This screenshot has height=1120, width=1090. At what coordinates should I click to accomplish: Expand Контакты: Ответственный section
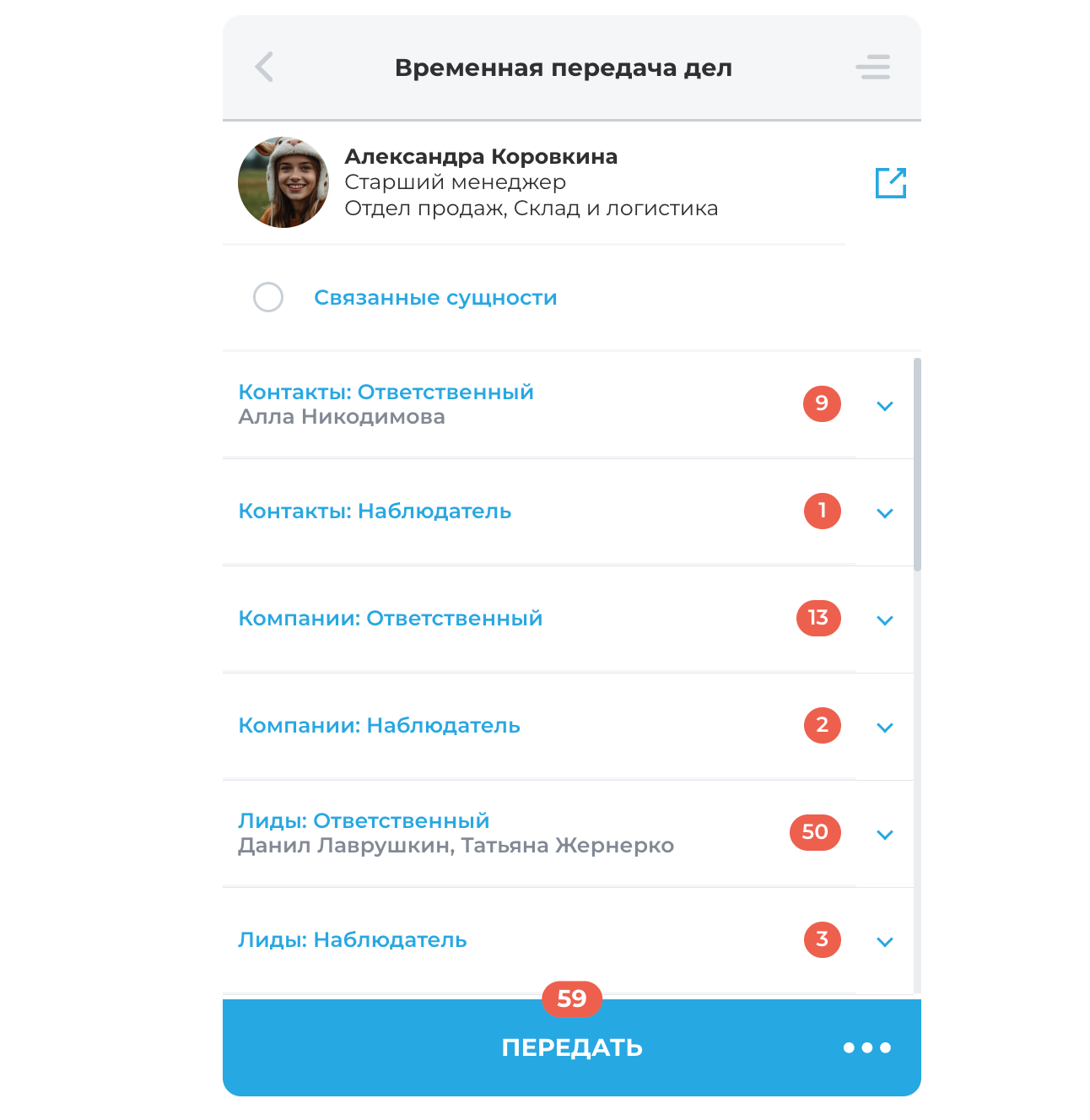(x=884, y=406)
